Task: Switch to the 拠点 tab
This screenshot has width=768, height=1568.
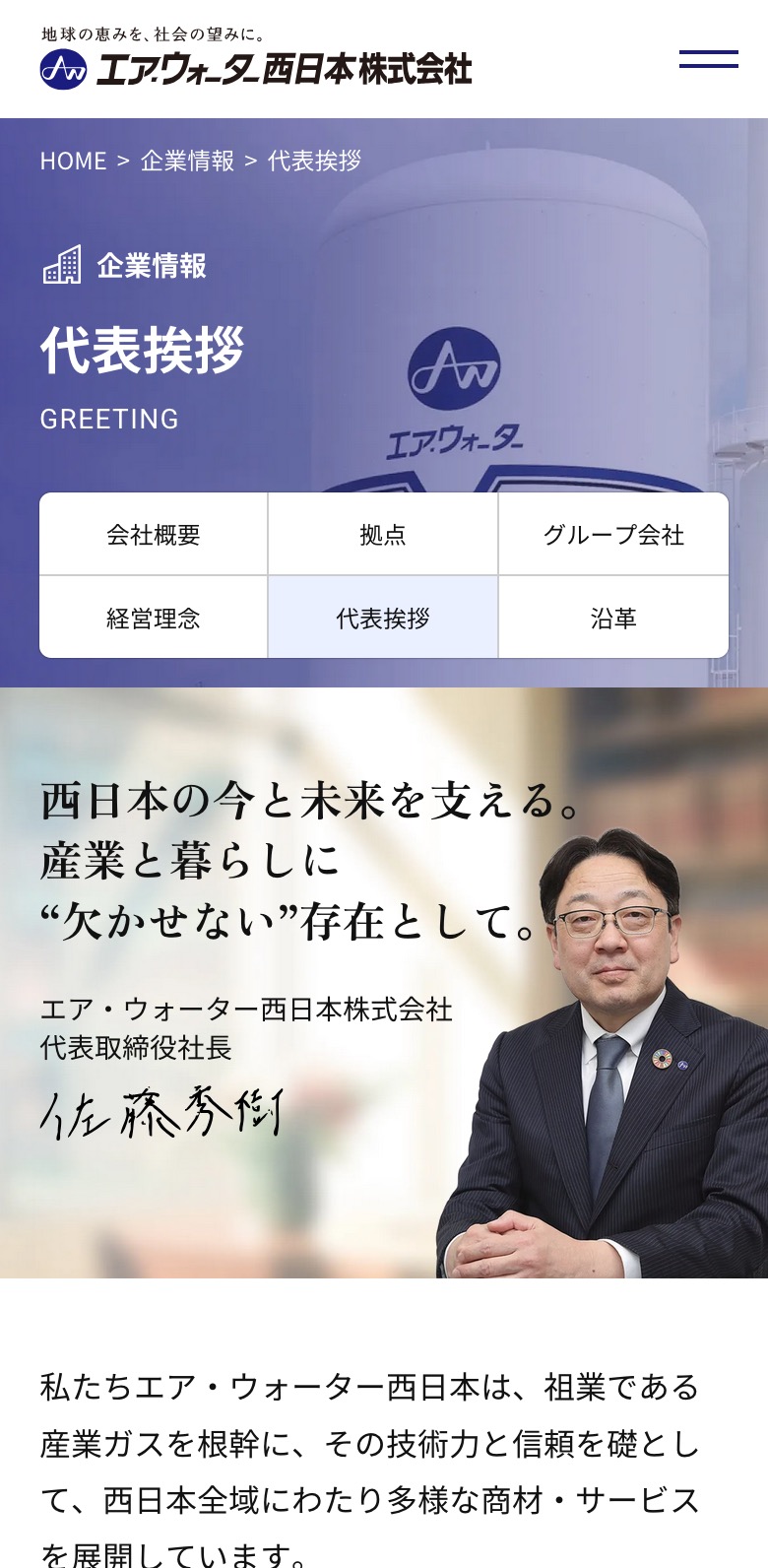Action: click(x=383, y=535)
